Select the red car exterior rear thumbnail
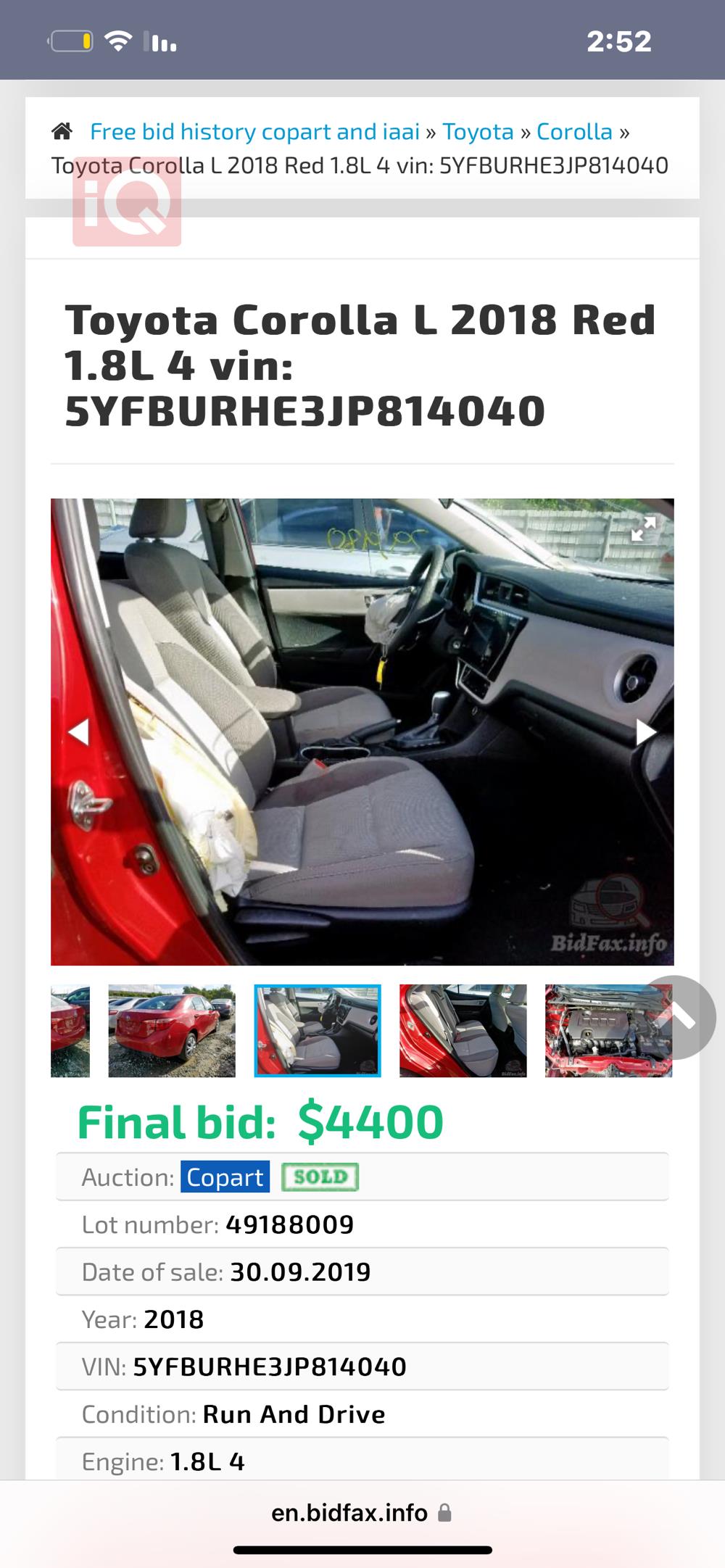 click(x=172, y=1030)
